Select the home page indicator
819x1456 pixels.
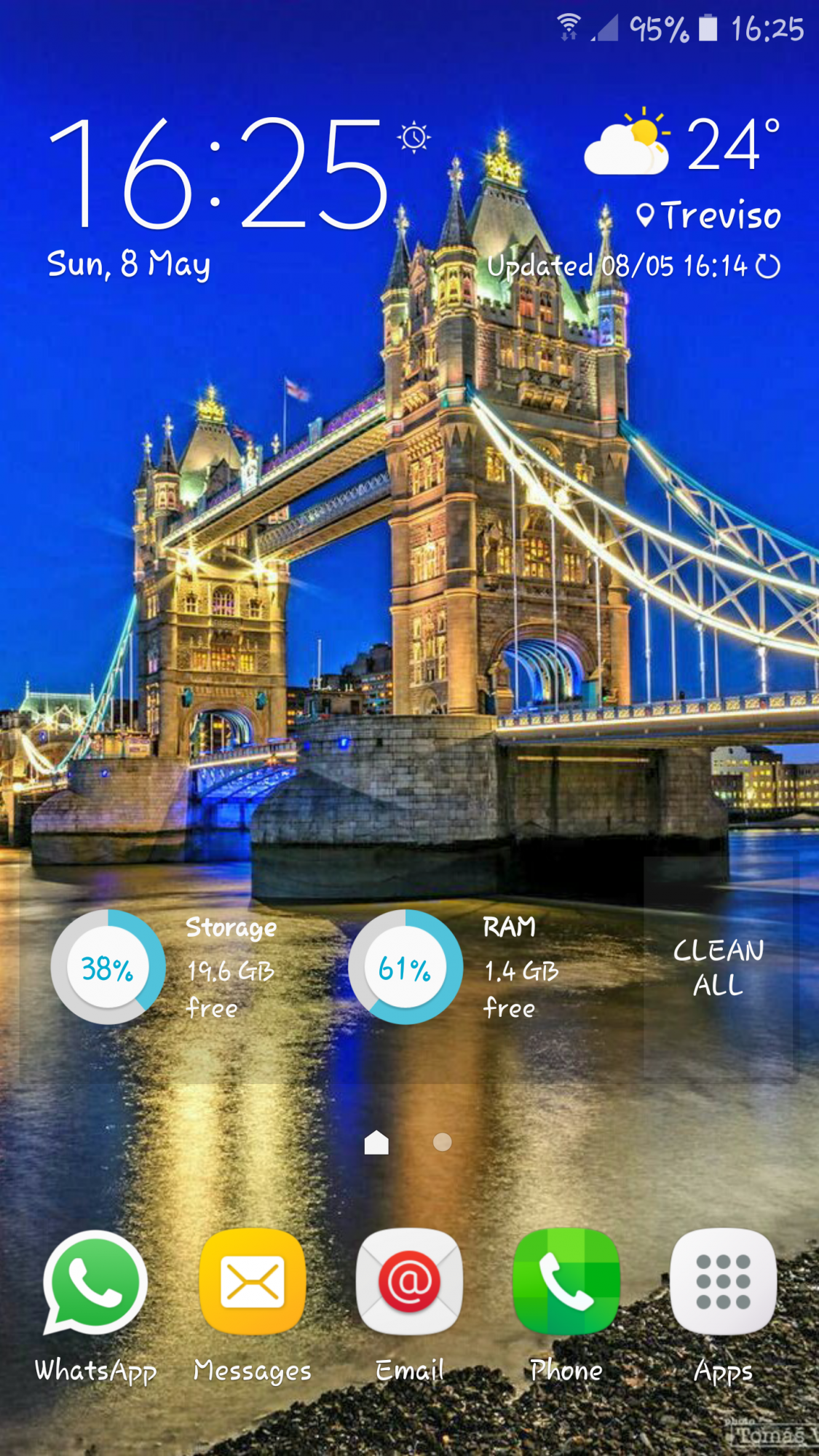(x=376, y=1142)
